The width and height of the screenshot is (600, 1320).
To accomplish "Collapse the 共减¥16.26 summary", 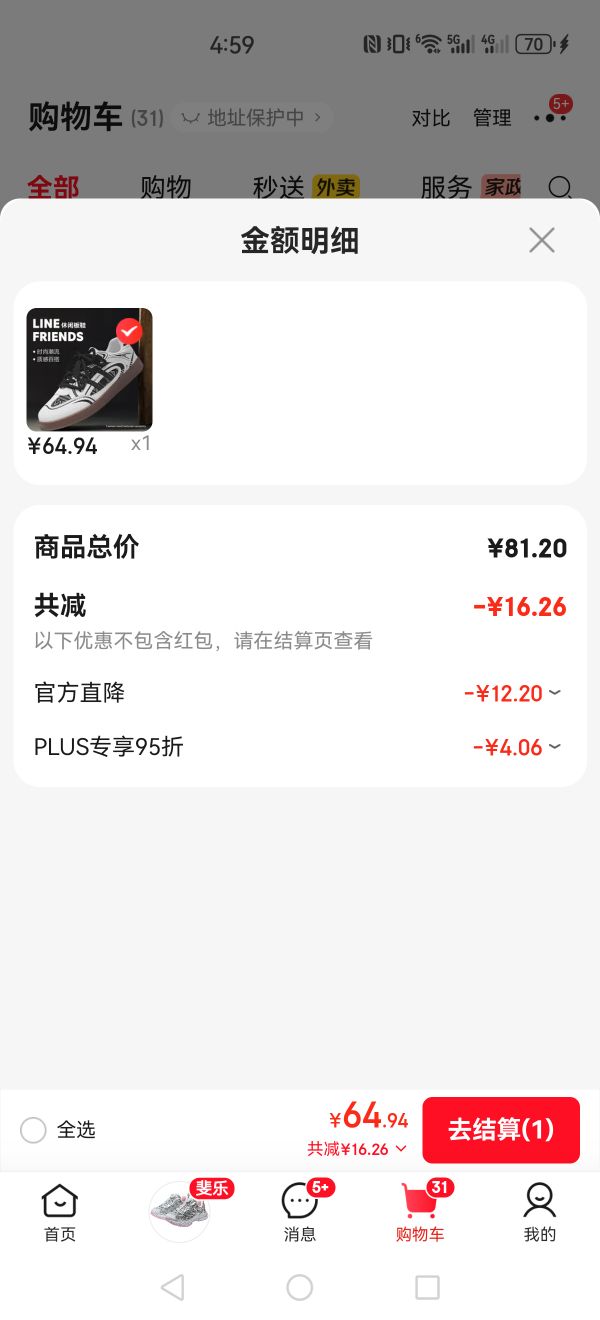I will click(x=357, y=1149).
